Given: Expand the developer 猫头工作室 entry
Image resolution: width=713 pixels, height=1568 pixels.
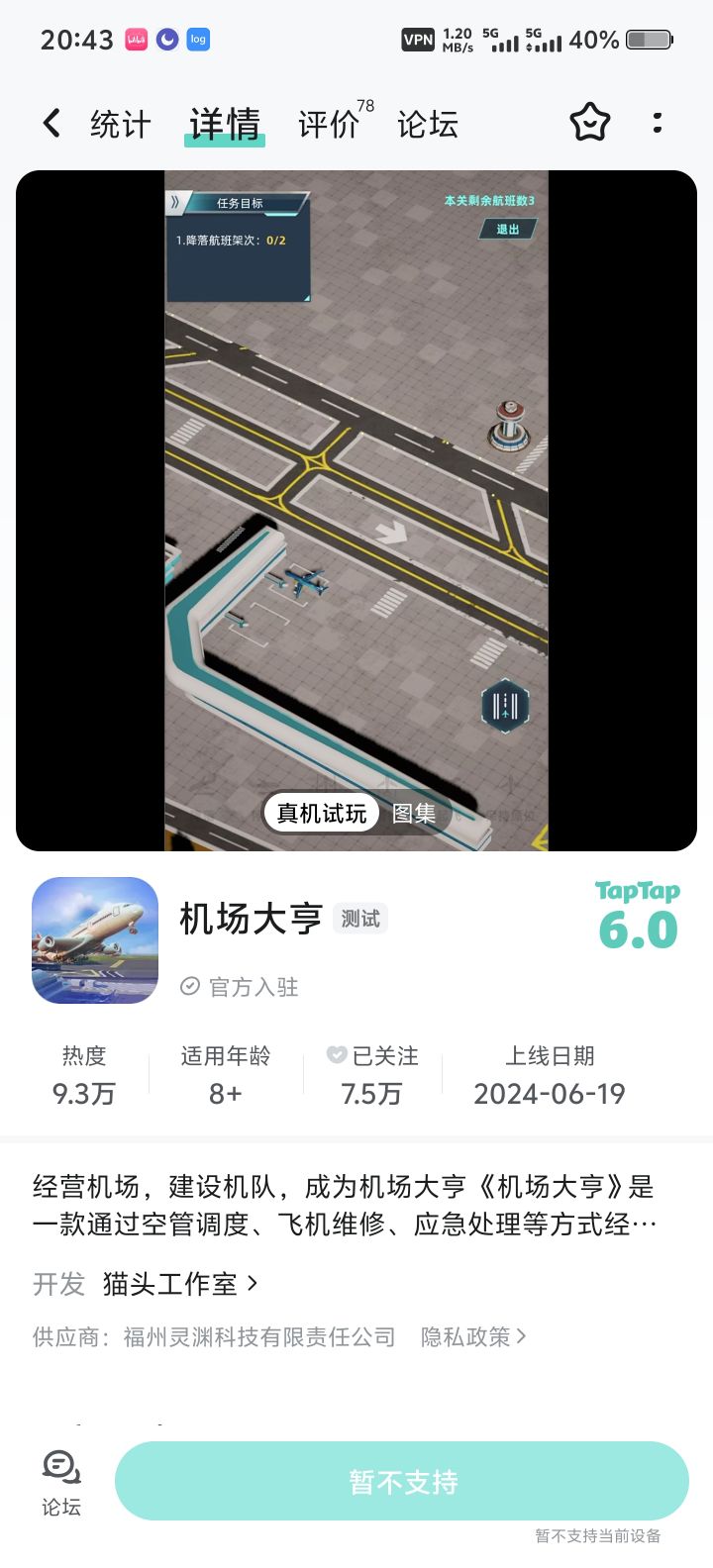Looking at the screenshot, I should point(170,1283).
